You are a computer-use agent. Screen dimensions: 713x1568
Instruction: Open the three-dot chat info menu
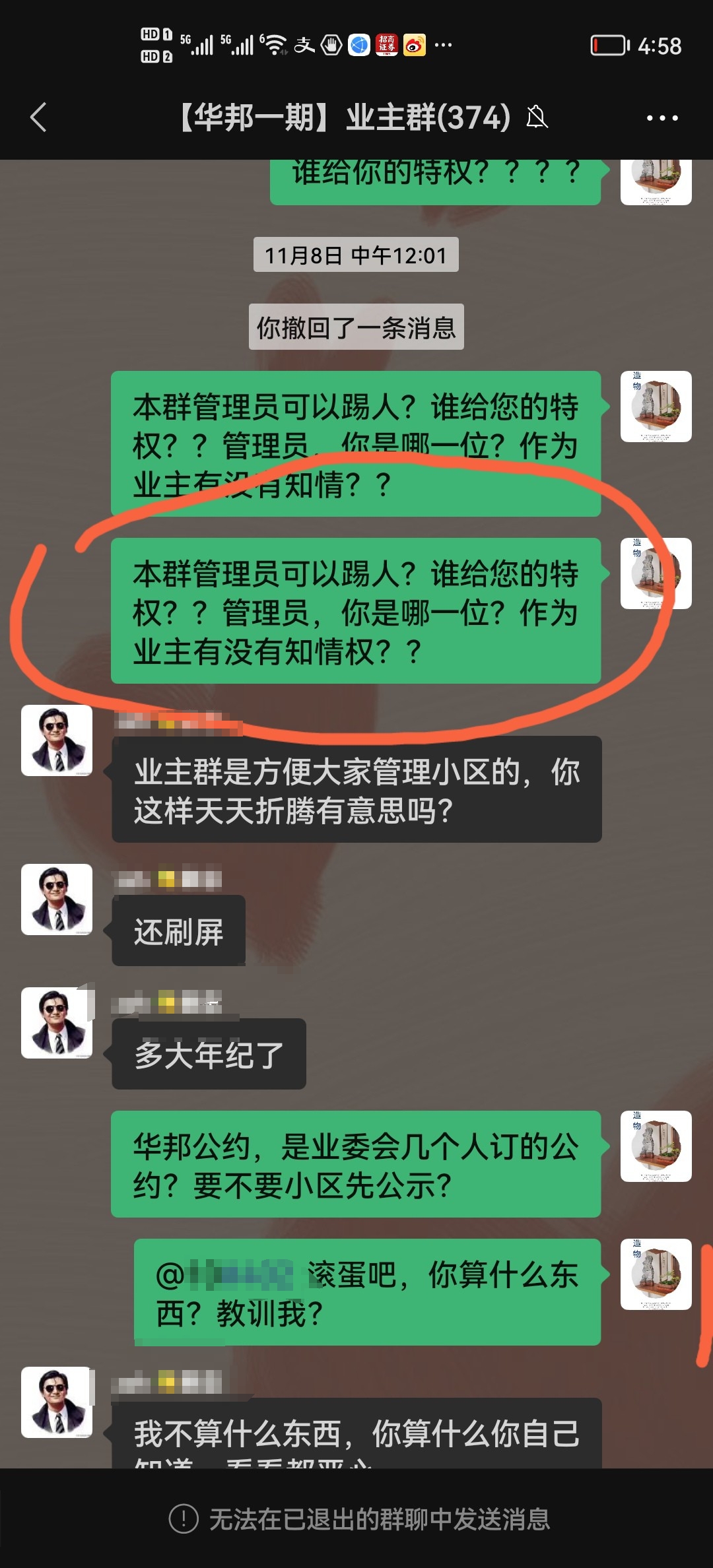pos(662,118)
